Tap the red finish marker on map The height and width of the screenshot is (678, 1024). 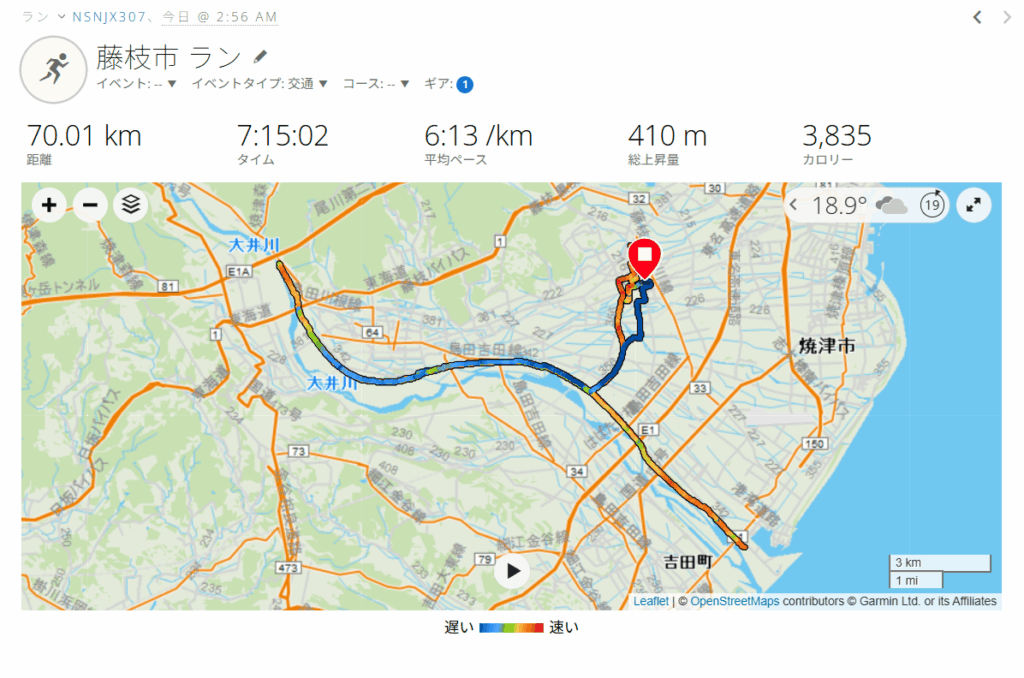point(644,258)
